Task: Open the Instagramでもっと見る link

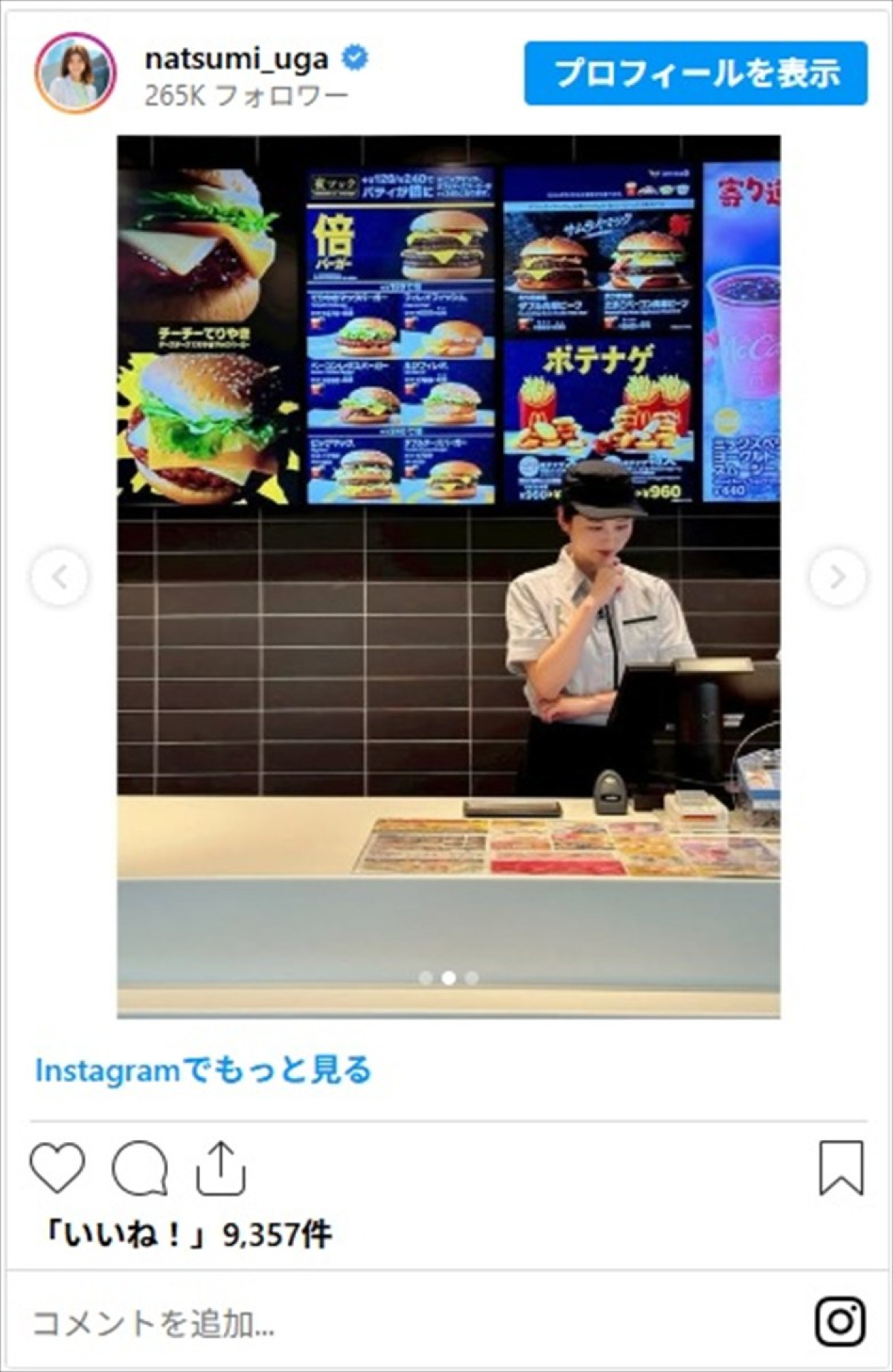Action: (x=202, y=1070)
